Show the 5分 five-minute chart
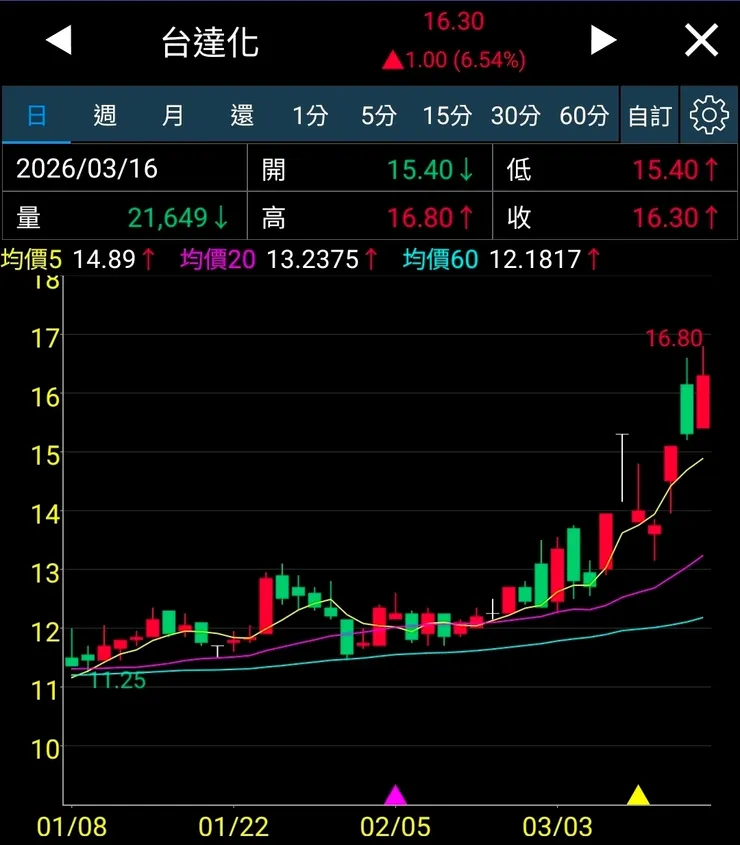 pos(378,116)
